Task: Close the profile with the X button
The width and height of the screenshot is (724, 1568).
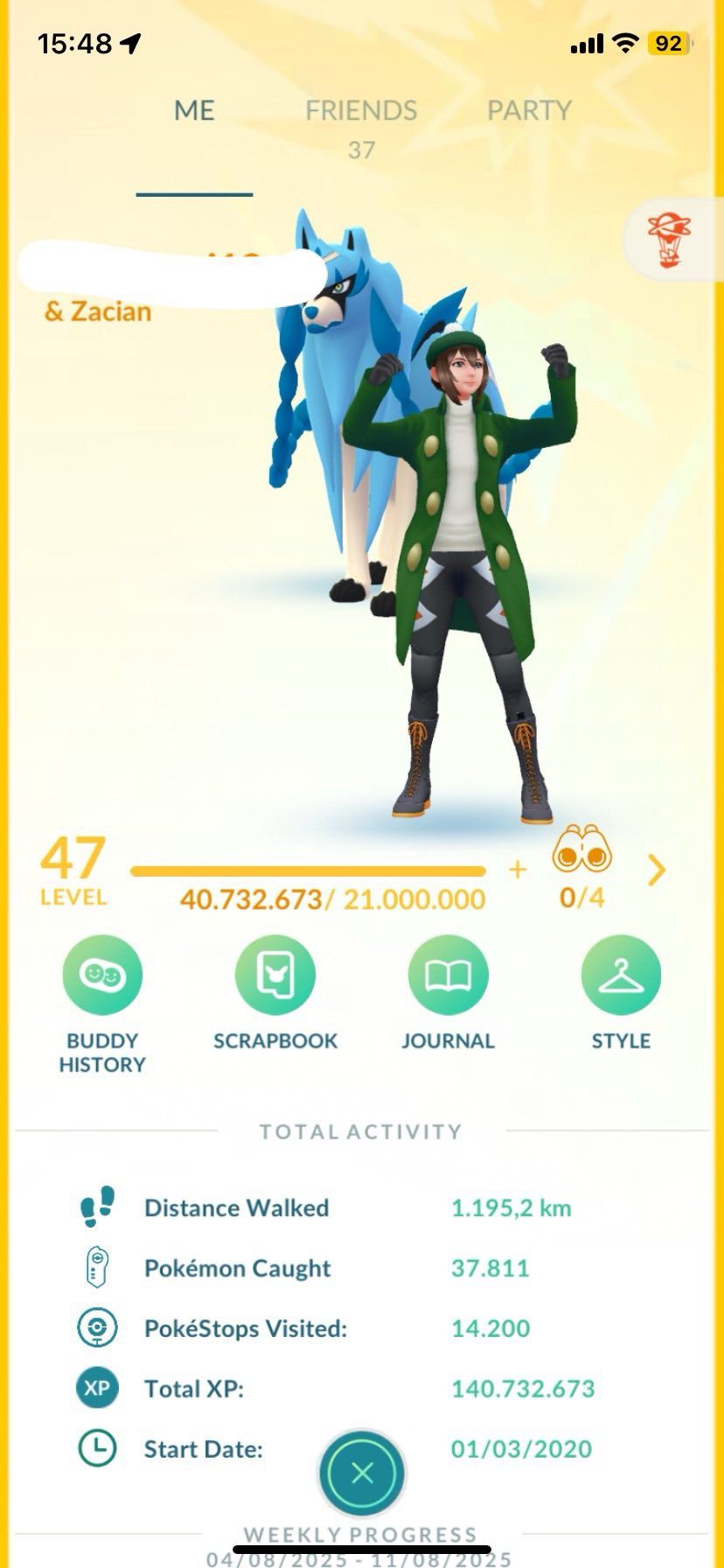Action: pos(362,1473)
